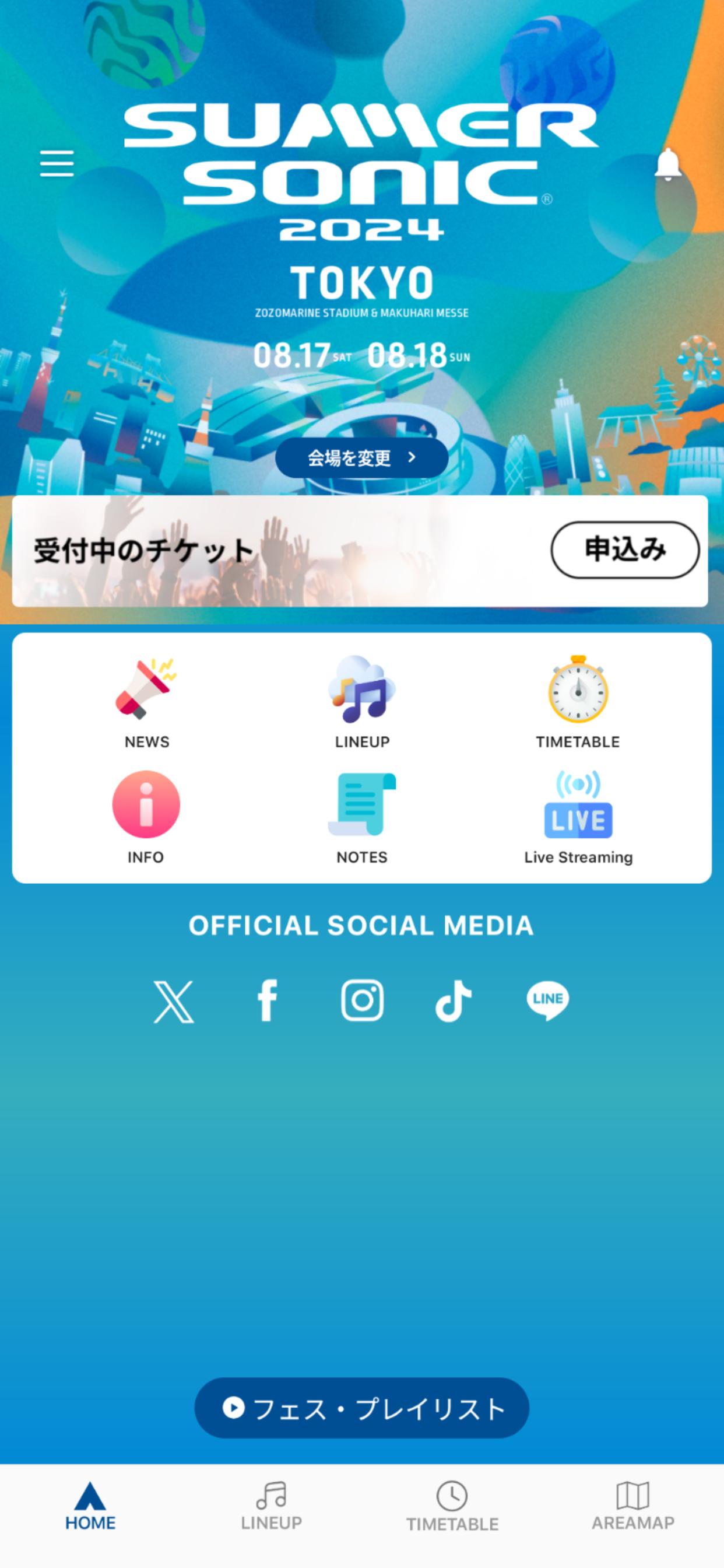
Task: Visit the official TikTok account
Action: [x=454, y=1000]
